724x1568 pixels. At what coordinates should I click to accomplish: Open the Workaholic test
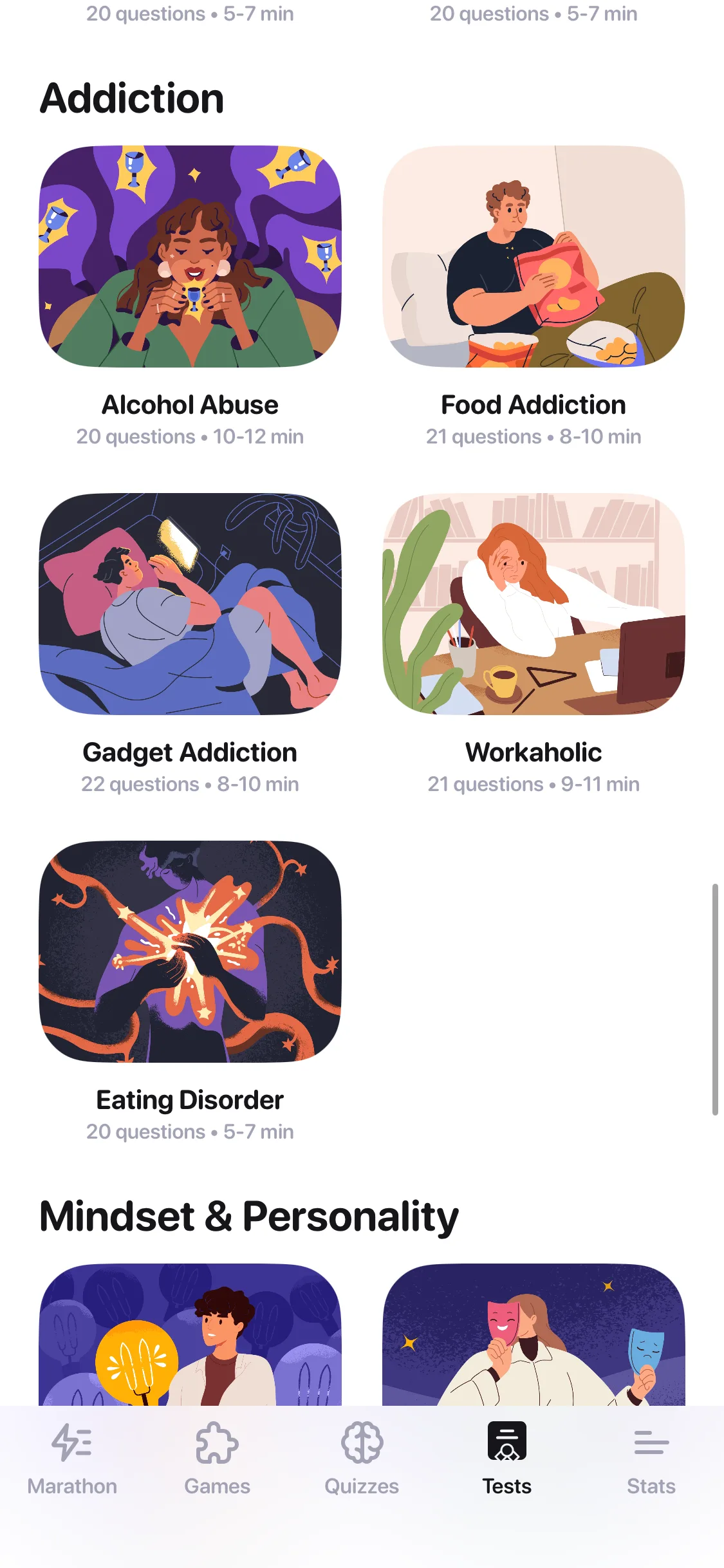click(534, 604)
